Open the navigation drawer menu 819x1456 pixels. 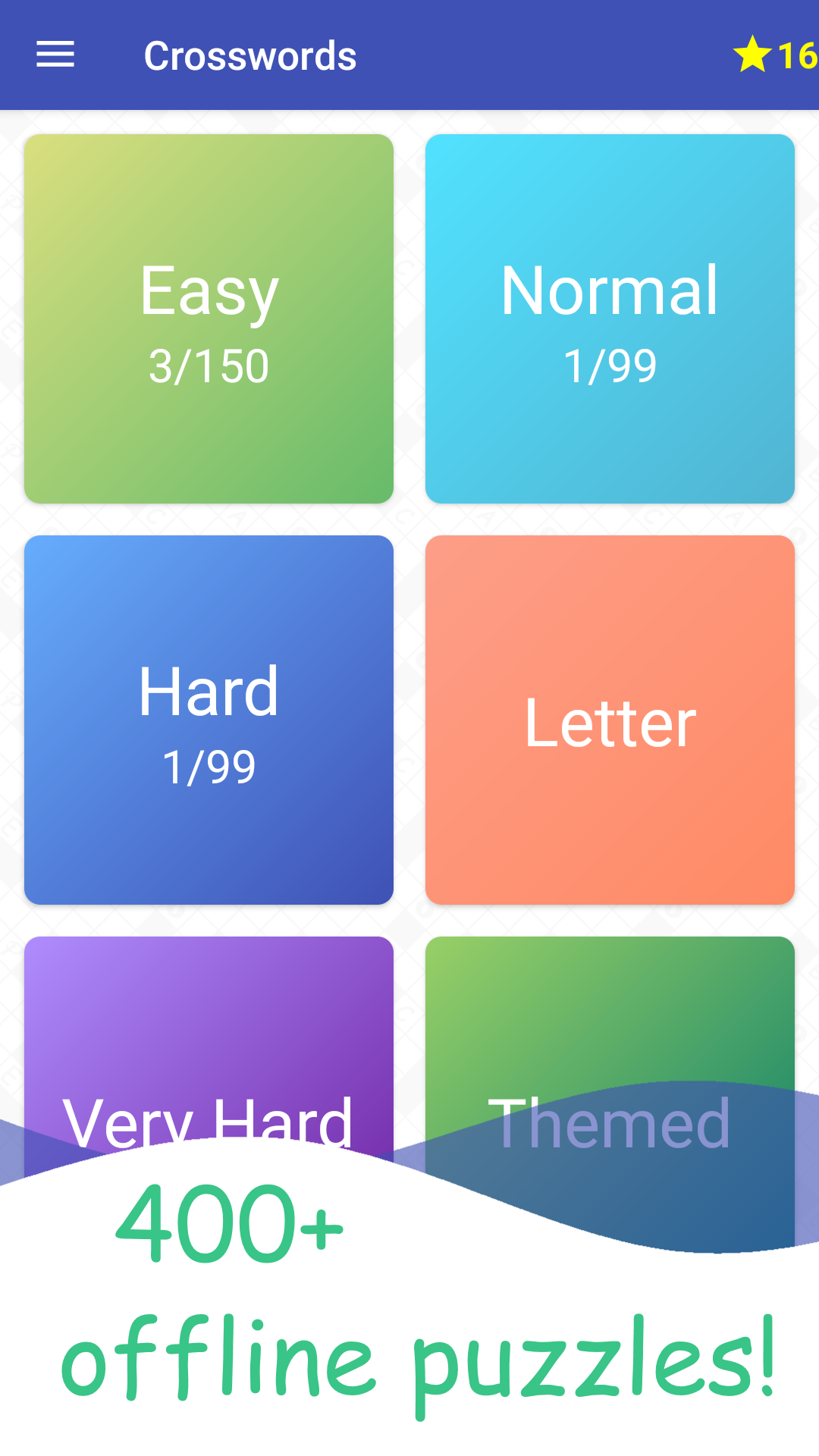coord(54,55)
